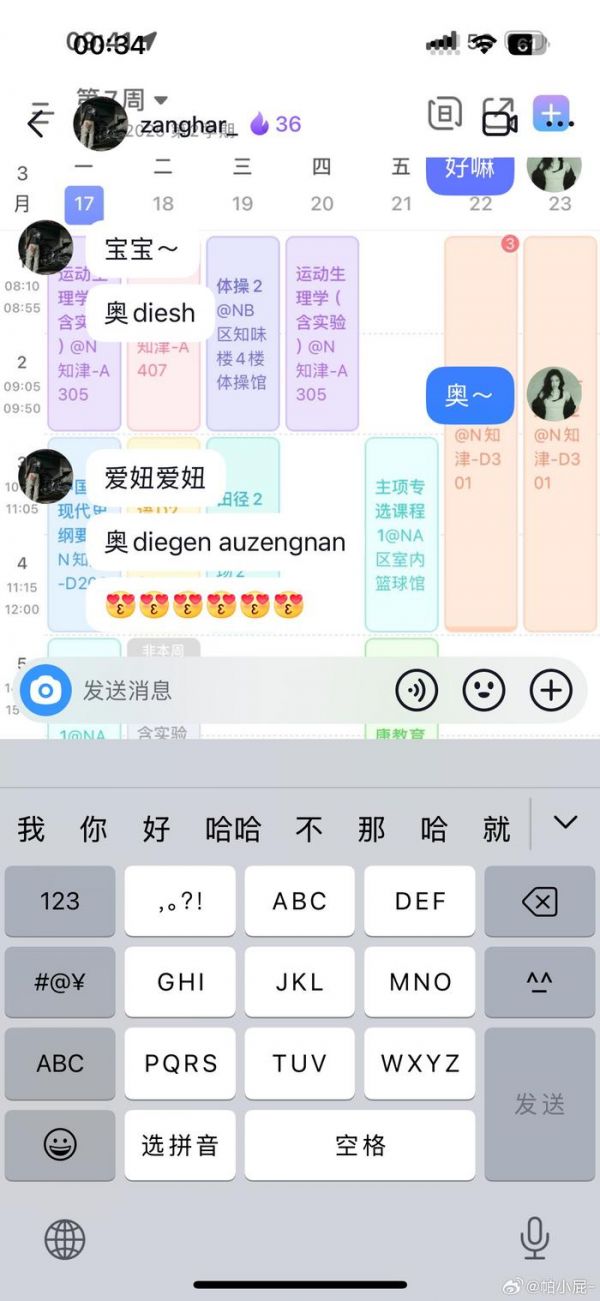Switch the keyboard to 123 numbers
Viewport: 600px width, 1301px height.
pyautogui.click(x=60, y=901)
